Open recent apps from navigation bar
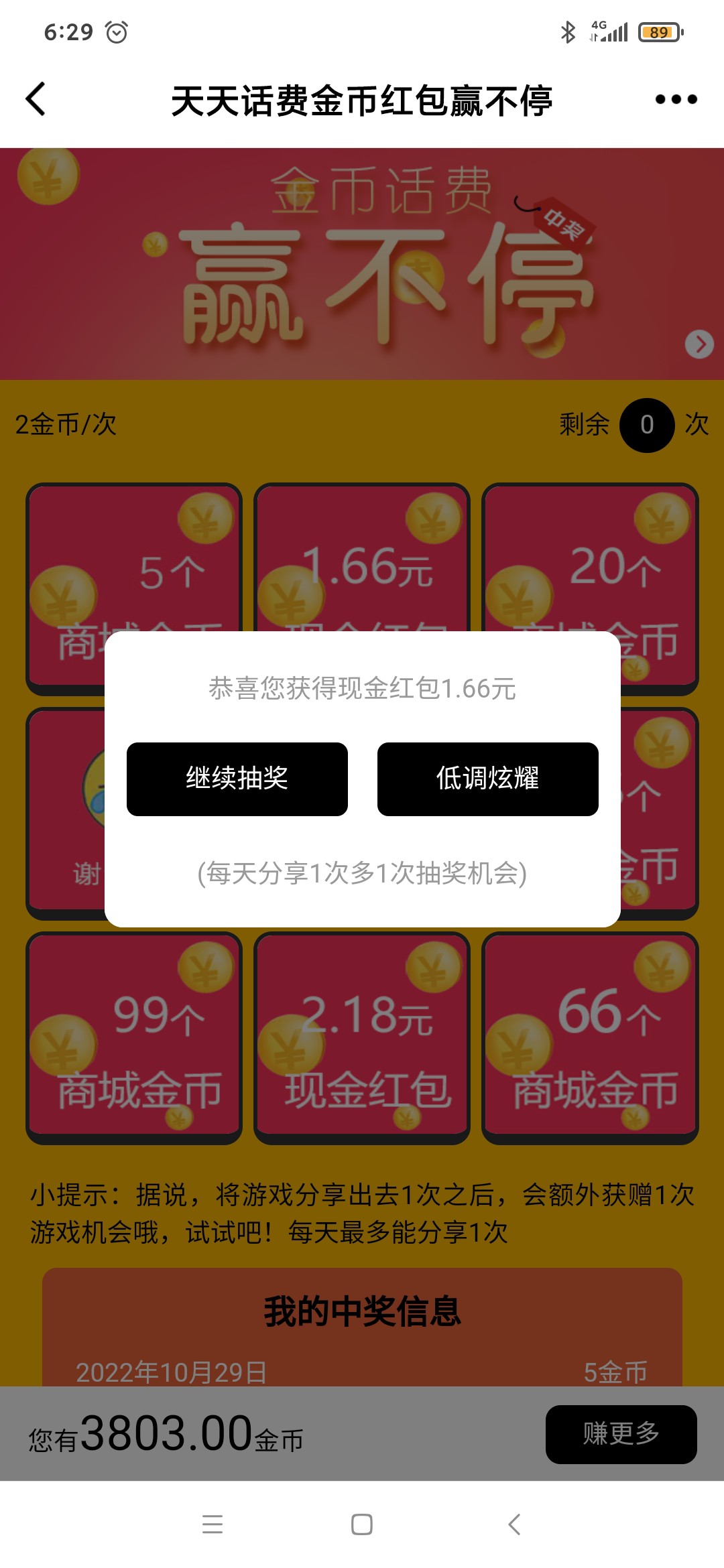The image size is (724, 1568). (x=213, y=1524)
